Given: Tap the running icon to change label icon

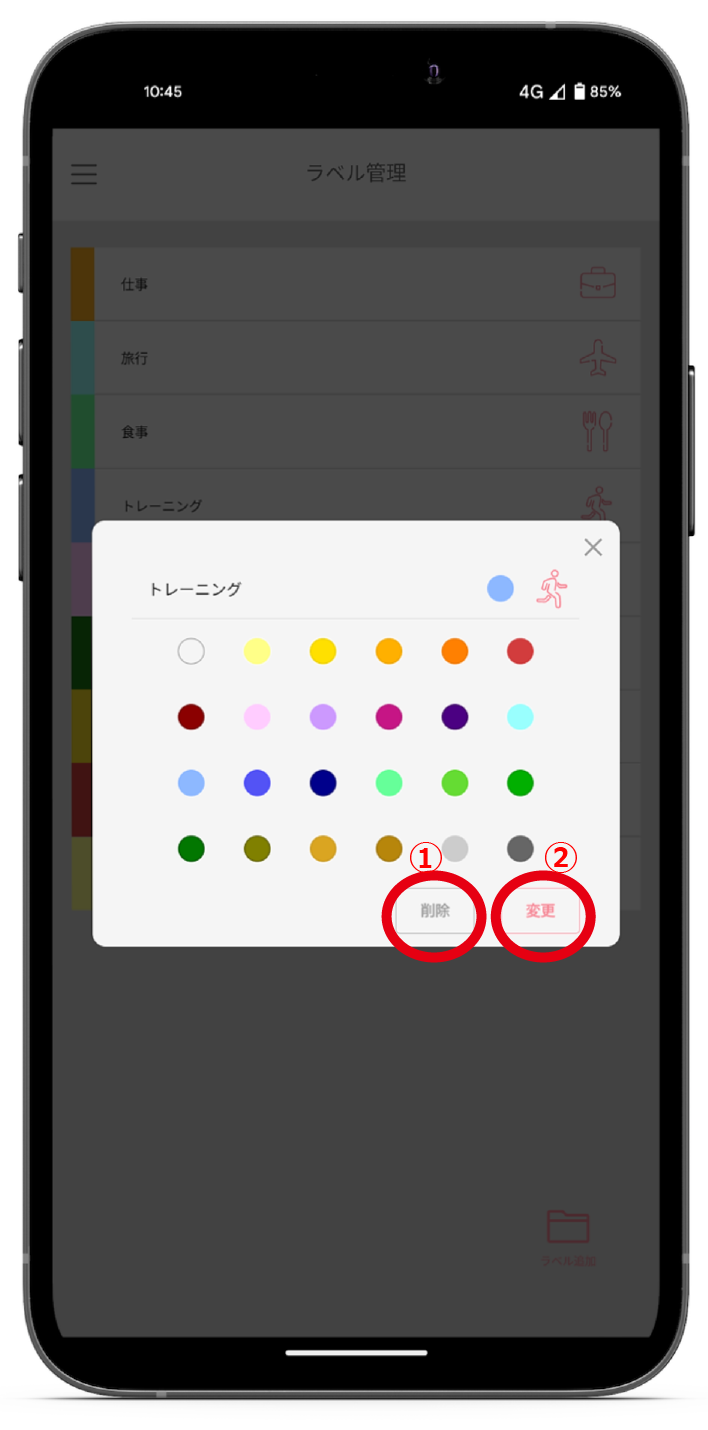Looking at the screenshot, I should click(552, 589).
